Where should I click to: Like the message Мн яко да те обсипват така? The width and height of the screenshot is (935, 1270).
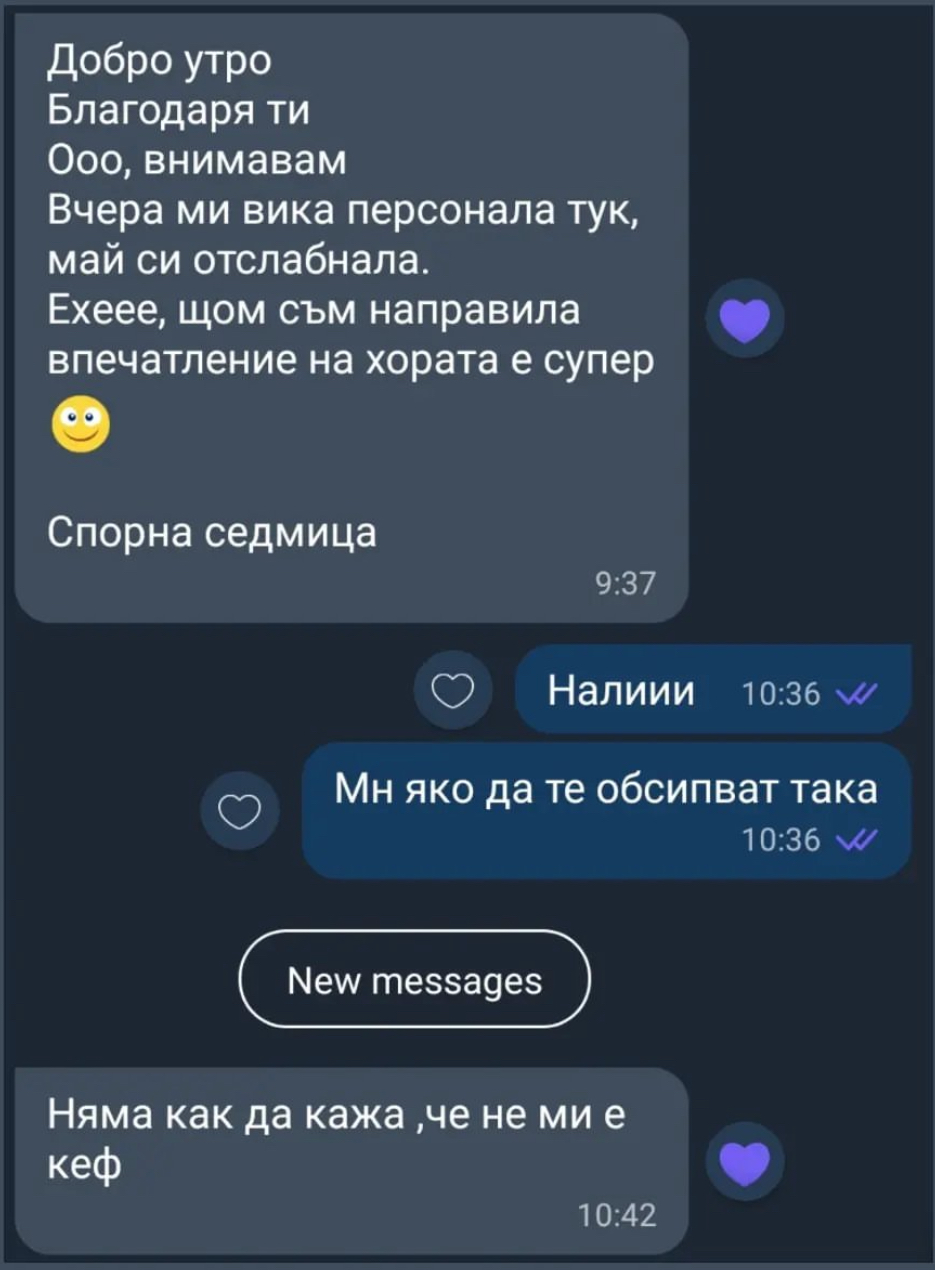(239, 811)
